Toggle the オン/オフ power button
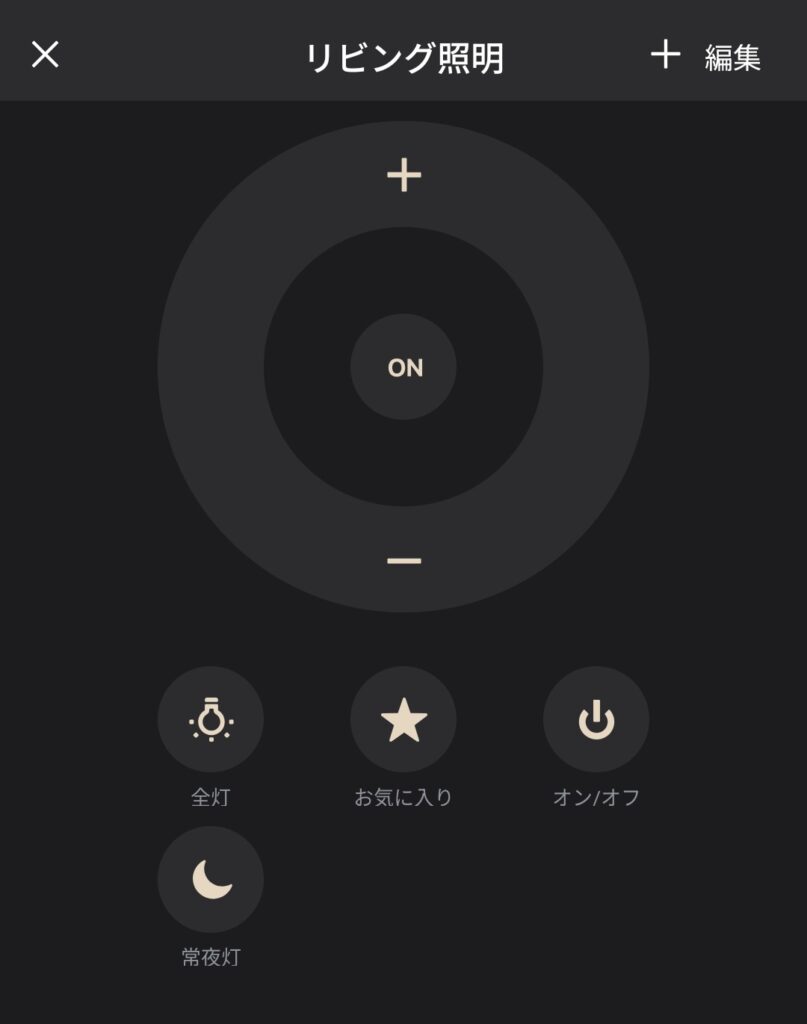Image resolution: width=807 pixels, height=1024 pixels. coord(596,720)
